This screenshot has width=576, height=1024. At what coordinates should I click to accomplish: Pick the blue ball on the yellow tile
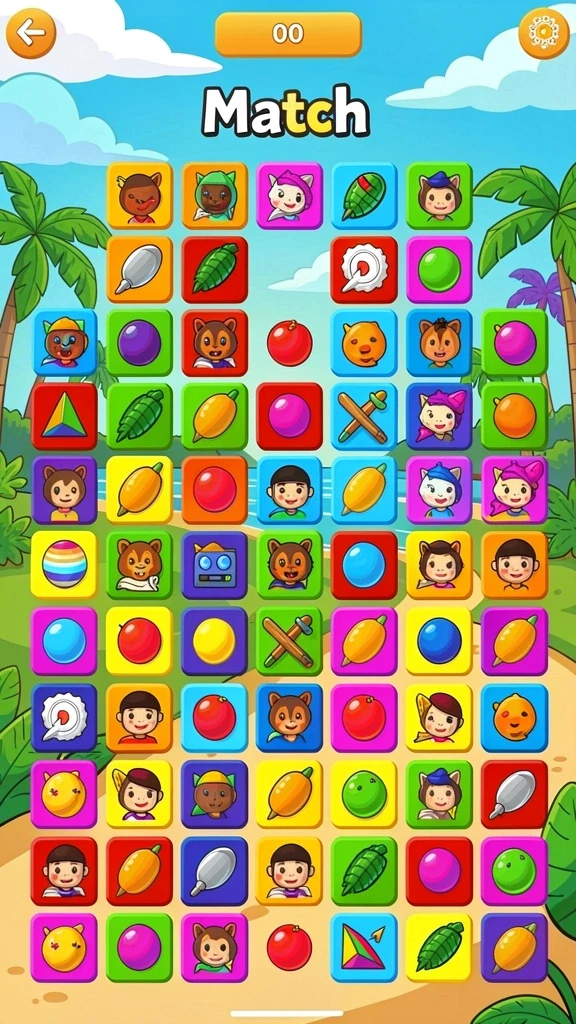(439, 641)
